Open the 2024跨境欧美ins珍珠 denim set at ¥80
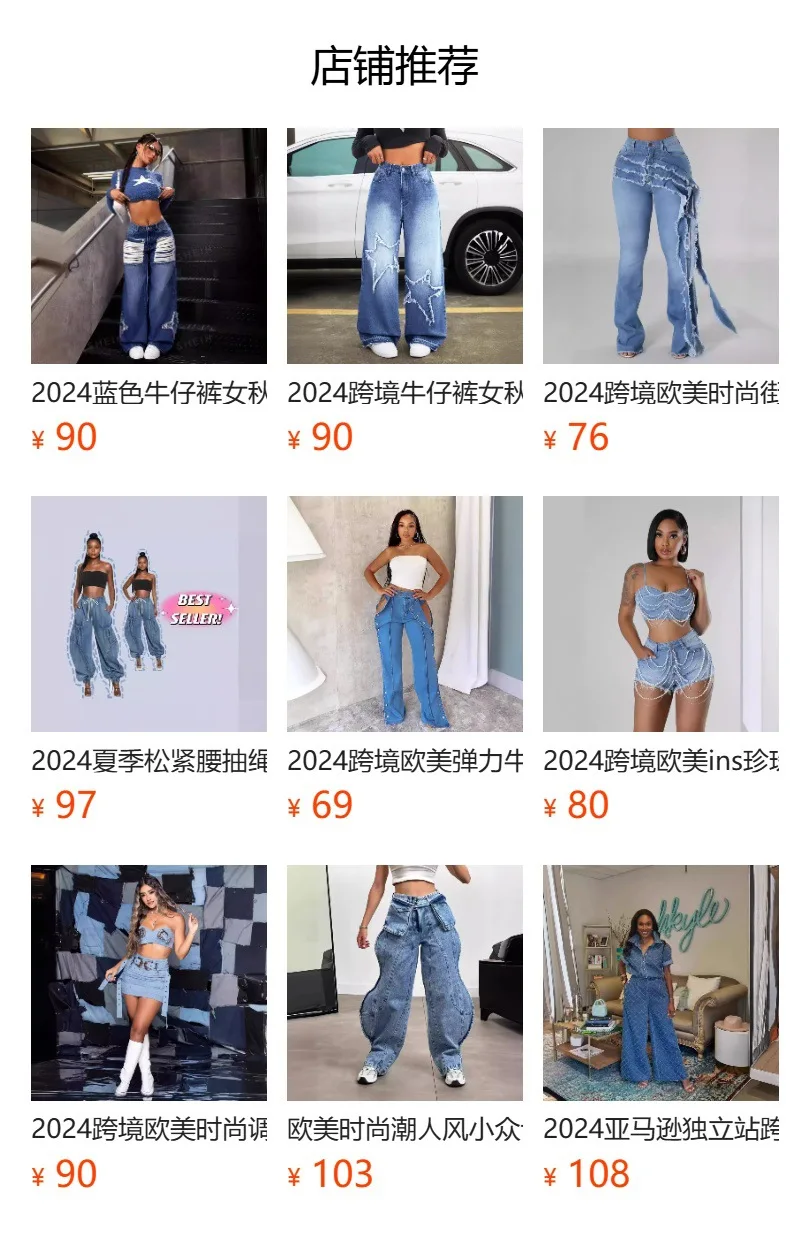This screenshot has height=1234, width=790. pos(660,613)
